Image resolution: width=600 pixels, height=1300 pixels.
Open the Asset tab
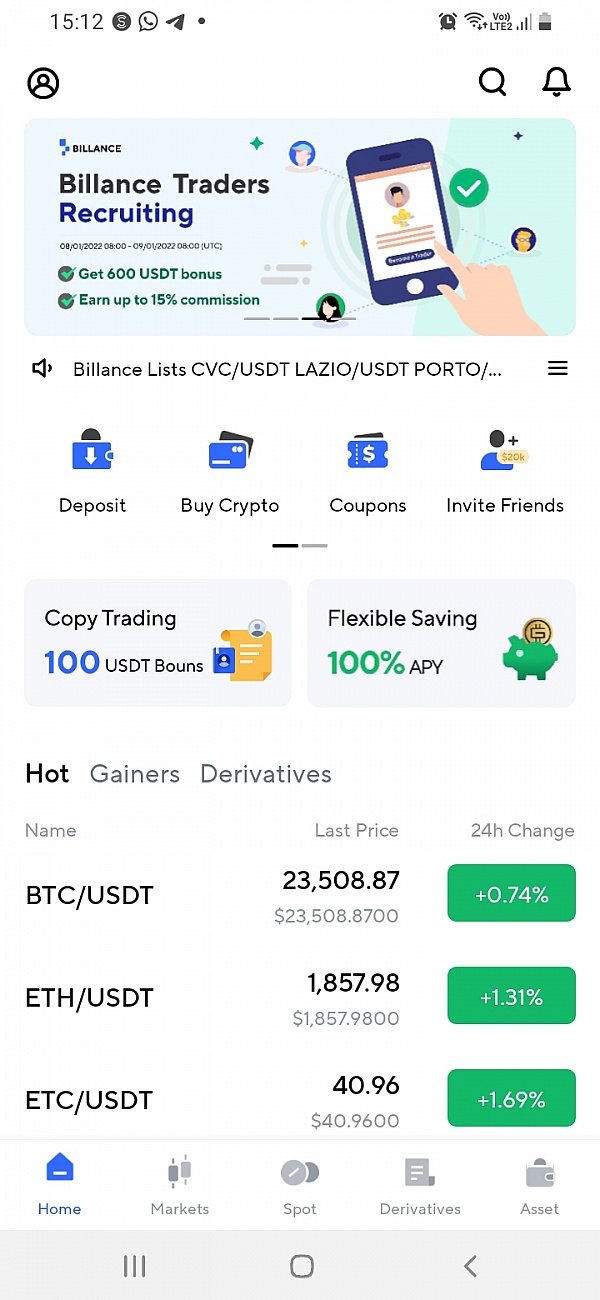tap(540, 1186)
